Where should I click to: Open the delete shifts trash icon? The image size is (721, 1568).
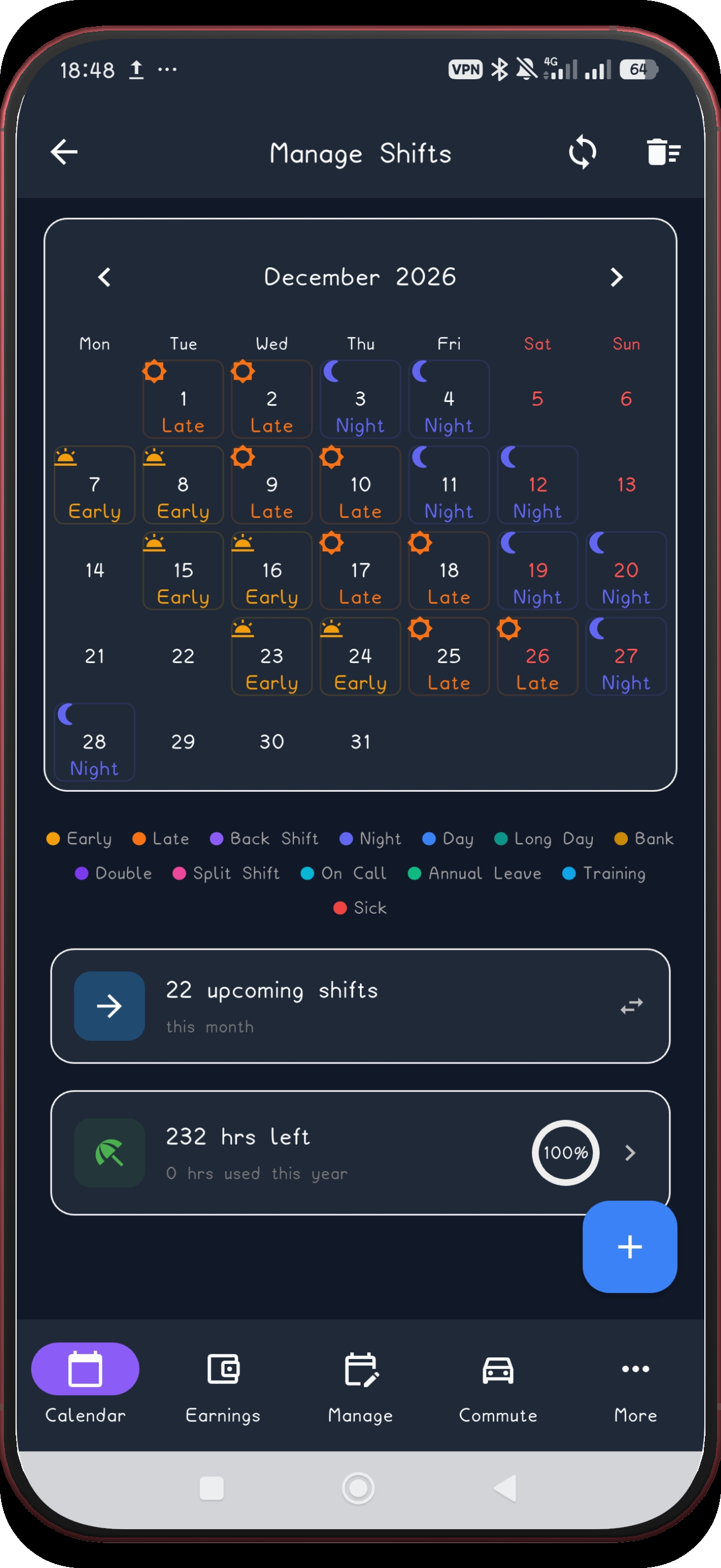[x=663, y=152]
